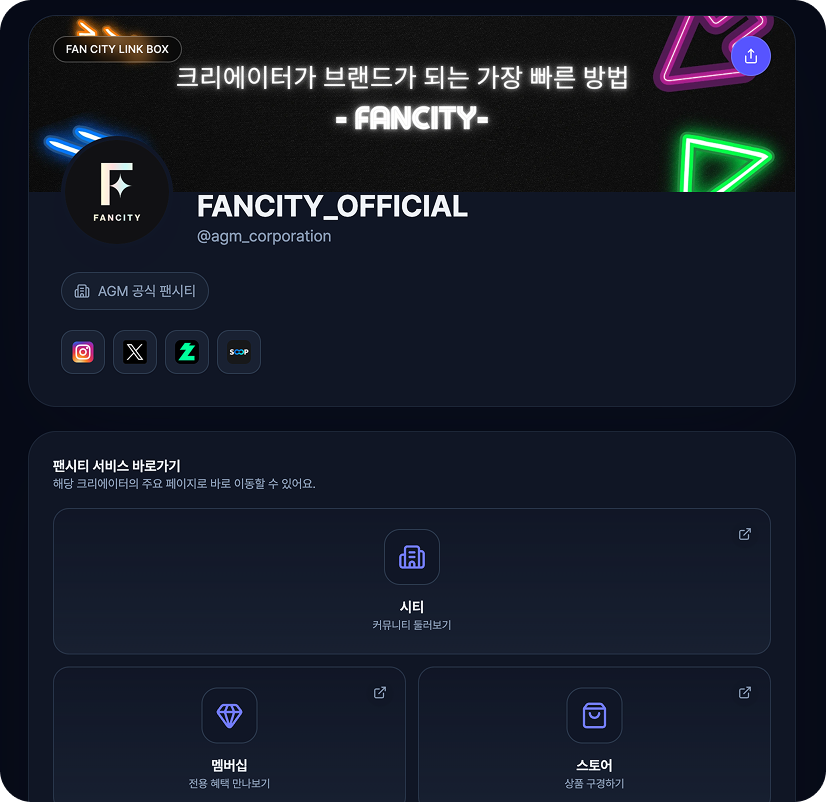Open the X profile link
Screen dimensions: 826x802
click(135, 352)
